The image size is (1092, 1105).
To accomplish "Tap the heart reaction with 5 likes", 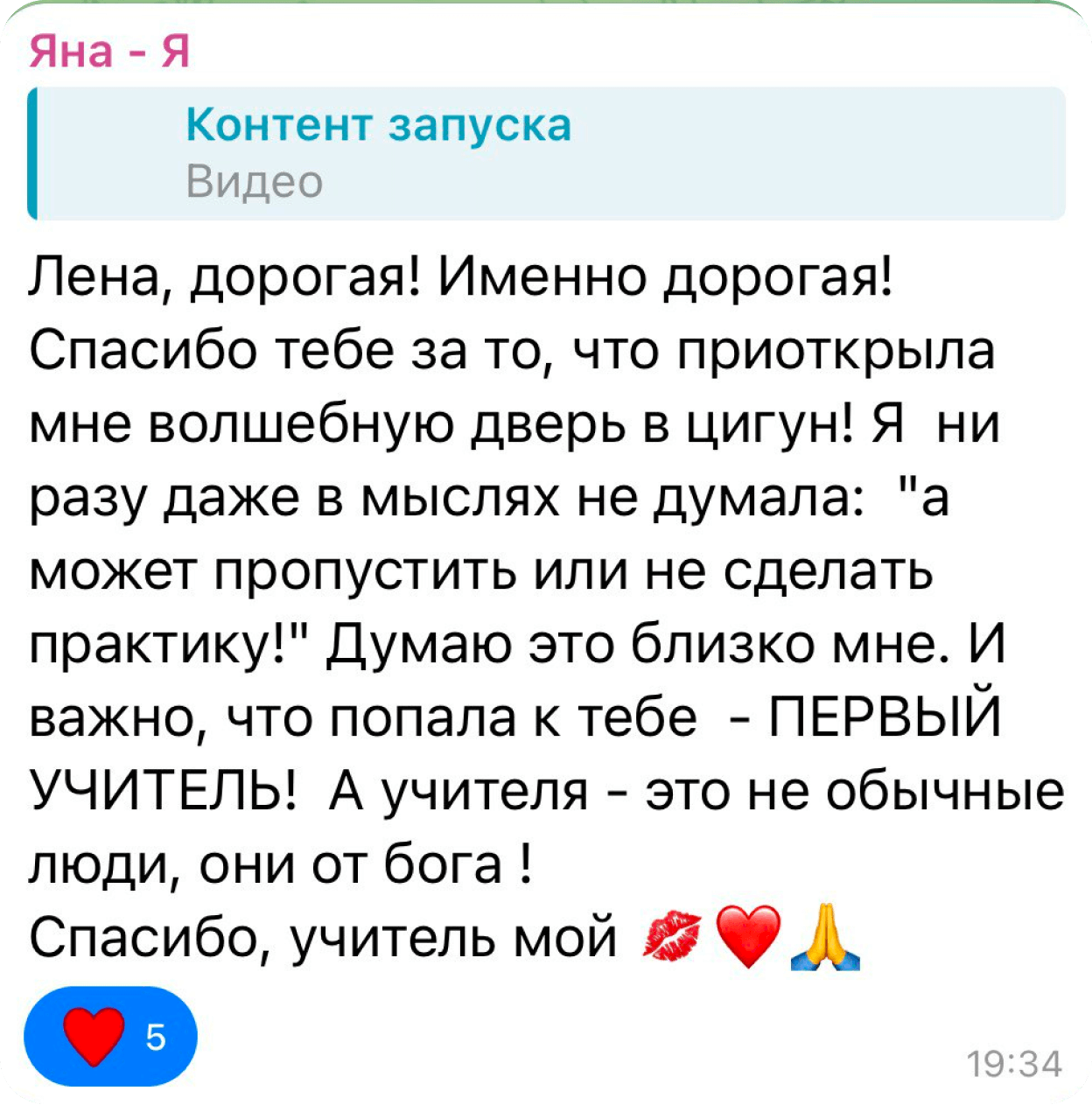I will [111, 1037].
